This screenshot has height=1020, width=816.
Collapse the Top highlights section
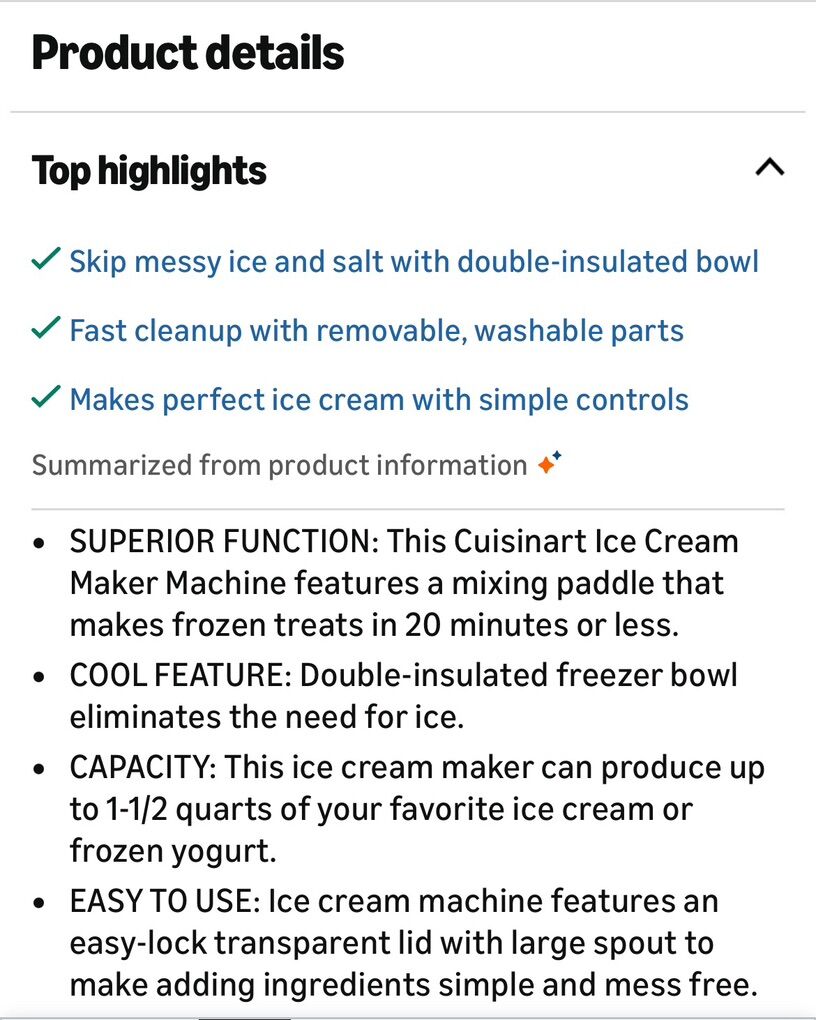click(769, 168)
